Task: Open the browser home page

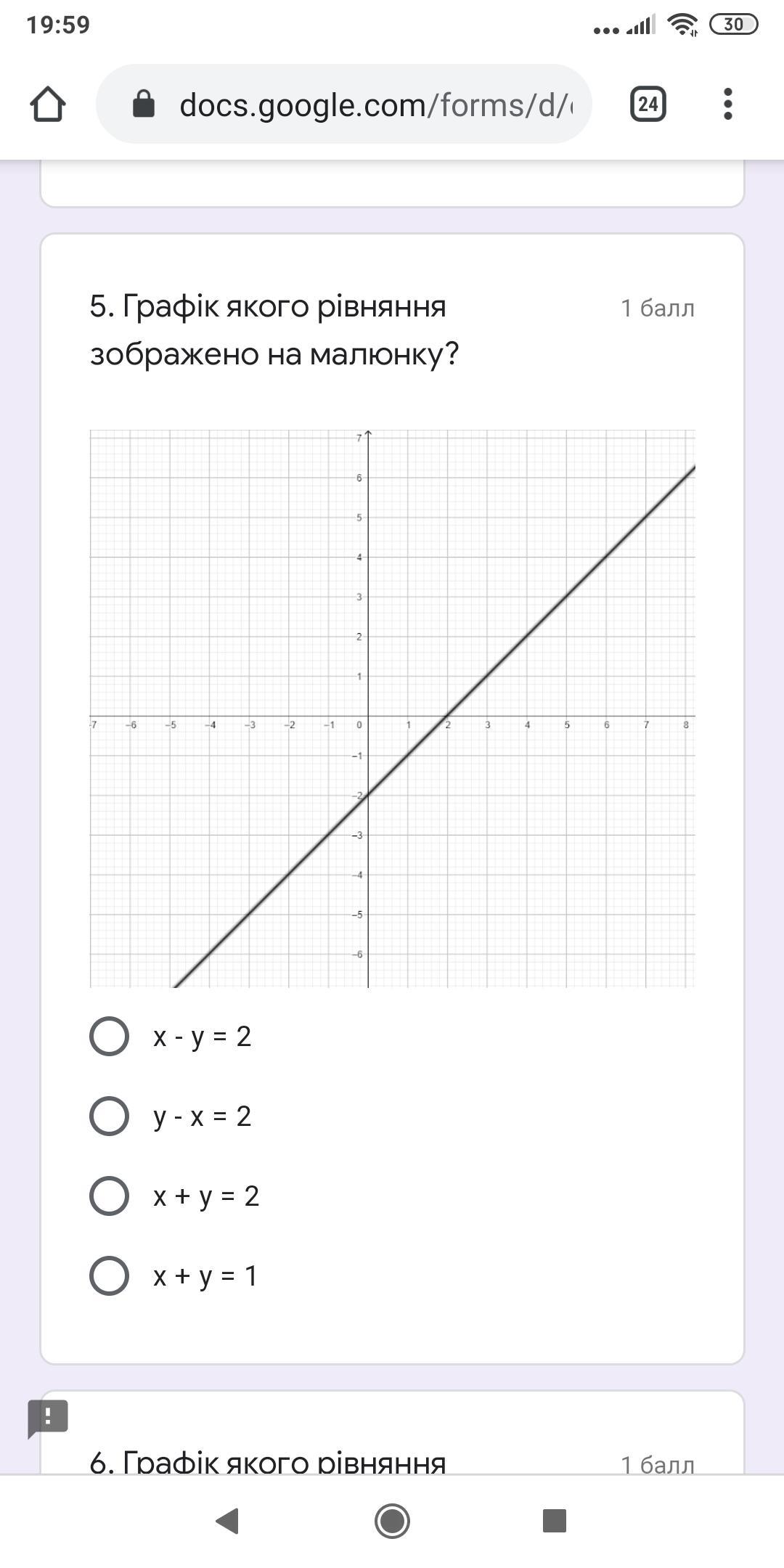Action: 48,105
